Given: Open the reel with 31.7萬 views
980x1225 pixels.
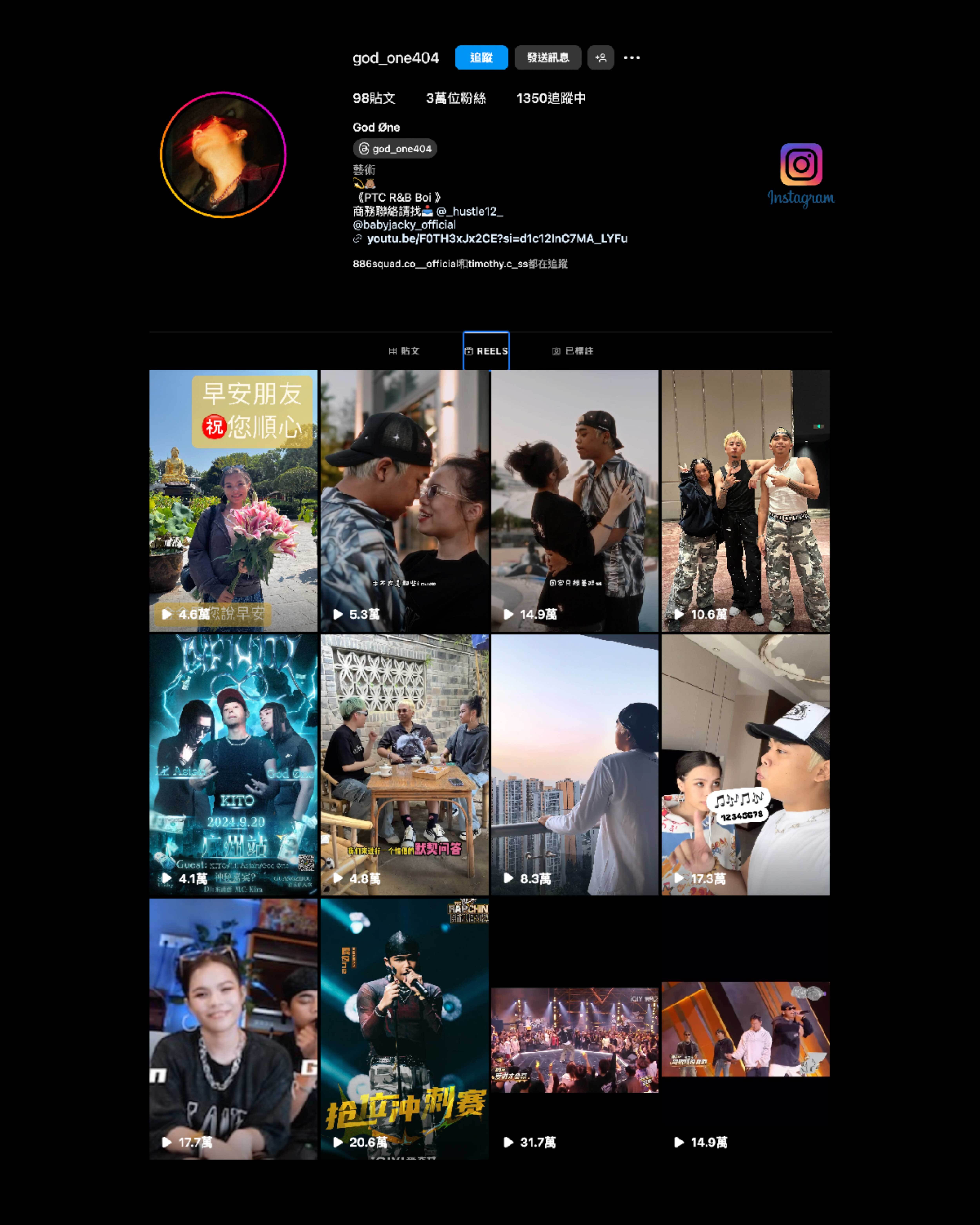Looking at the screenshot, I should point(574,1040).
